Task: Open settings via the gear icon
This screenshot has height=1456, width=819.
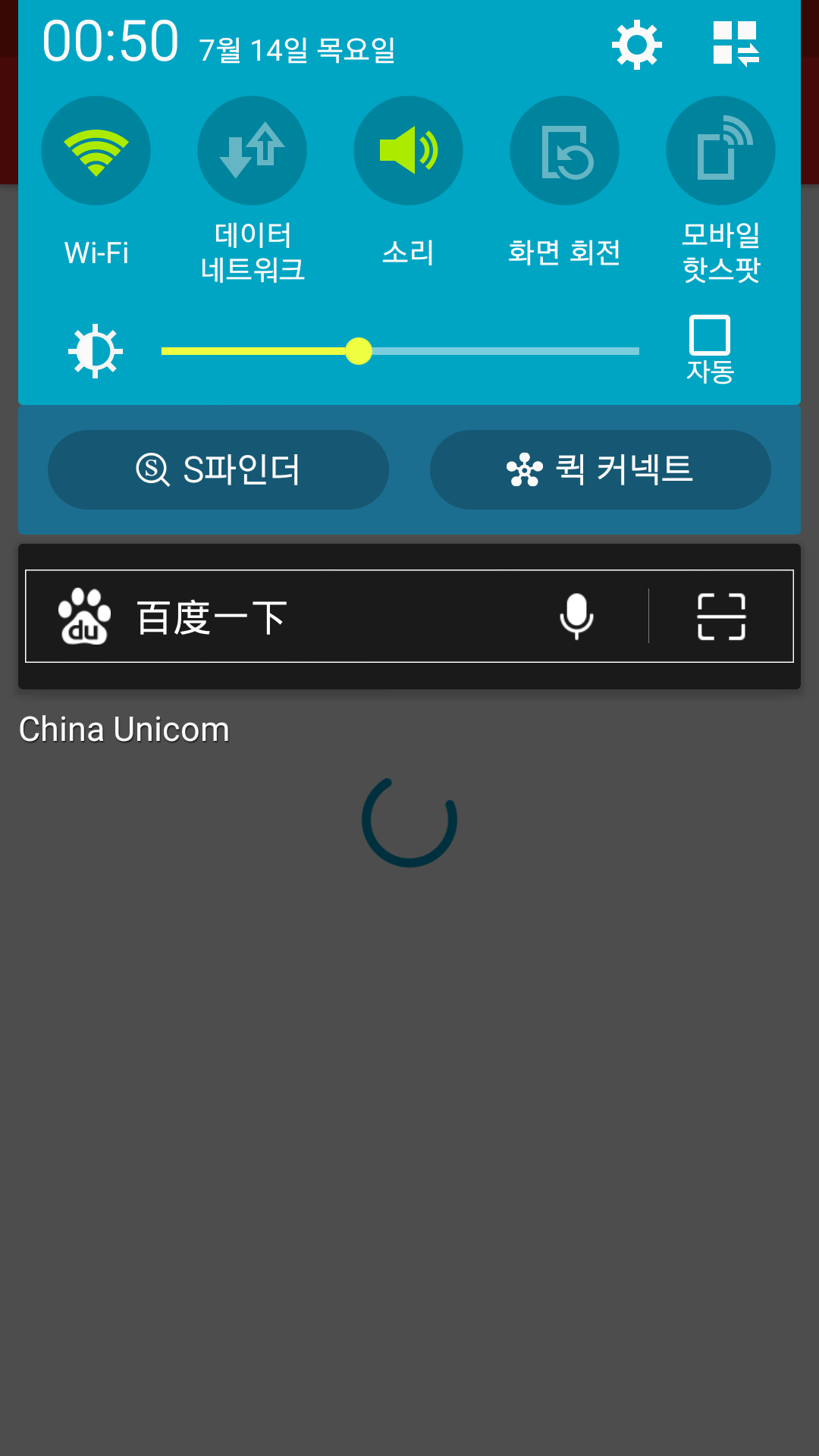Action: pyautogui.click(x=636, y=45)
